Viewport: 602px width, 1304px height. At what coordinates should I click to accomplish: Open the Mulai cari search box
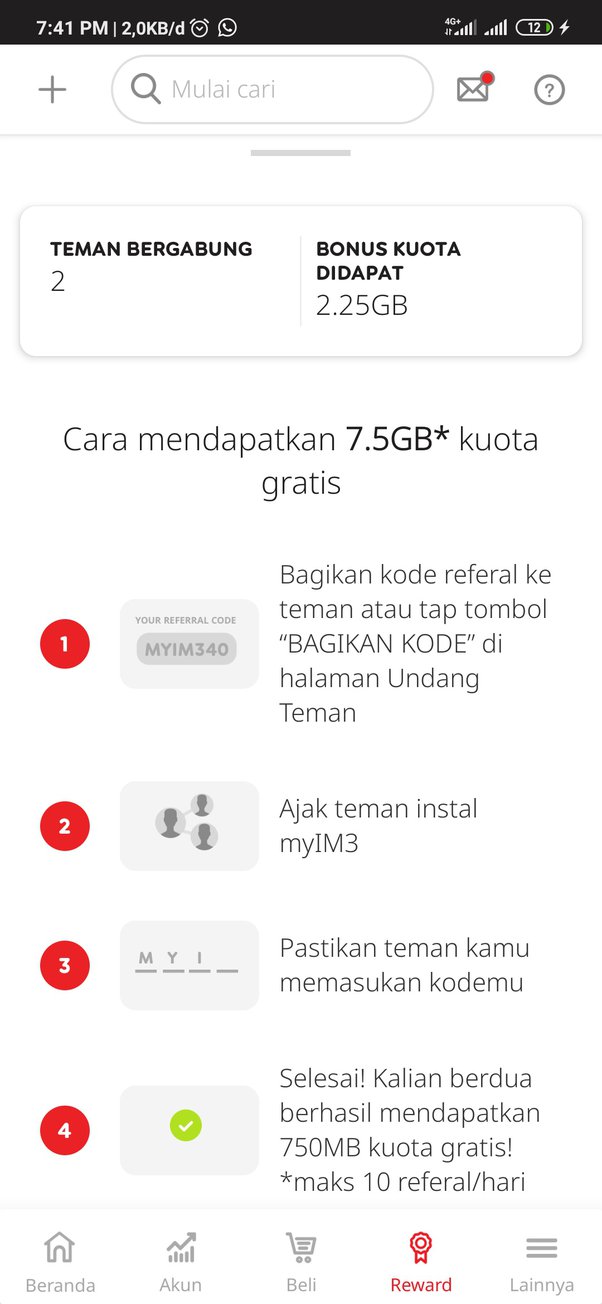point(272,90)
